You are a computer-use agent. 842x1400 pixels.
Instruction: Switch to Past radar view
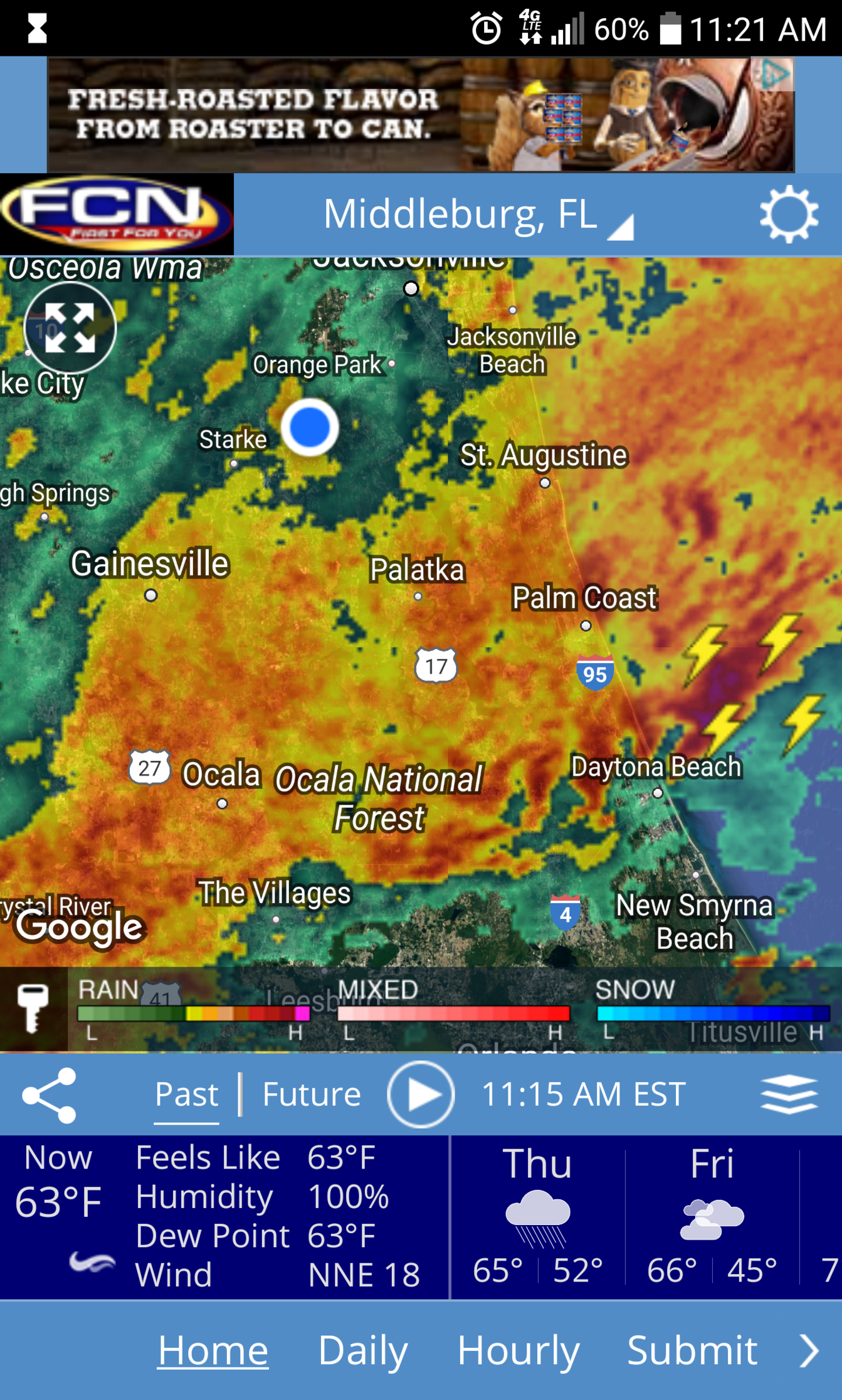(186, 1095)
